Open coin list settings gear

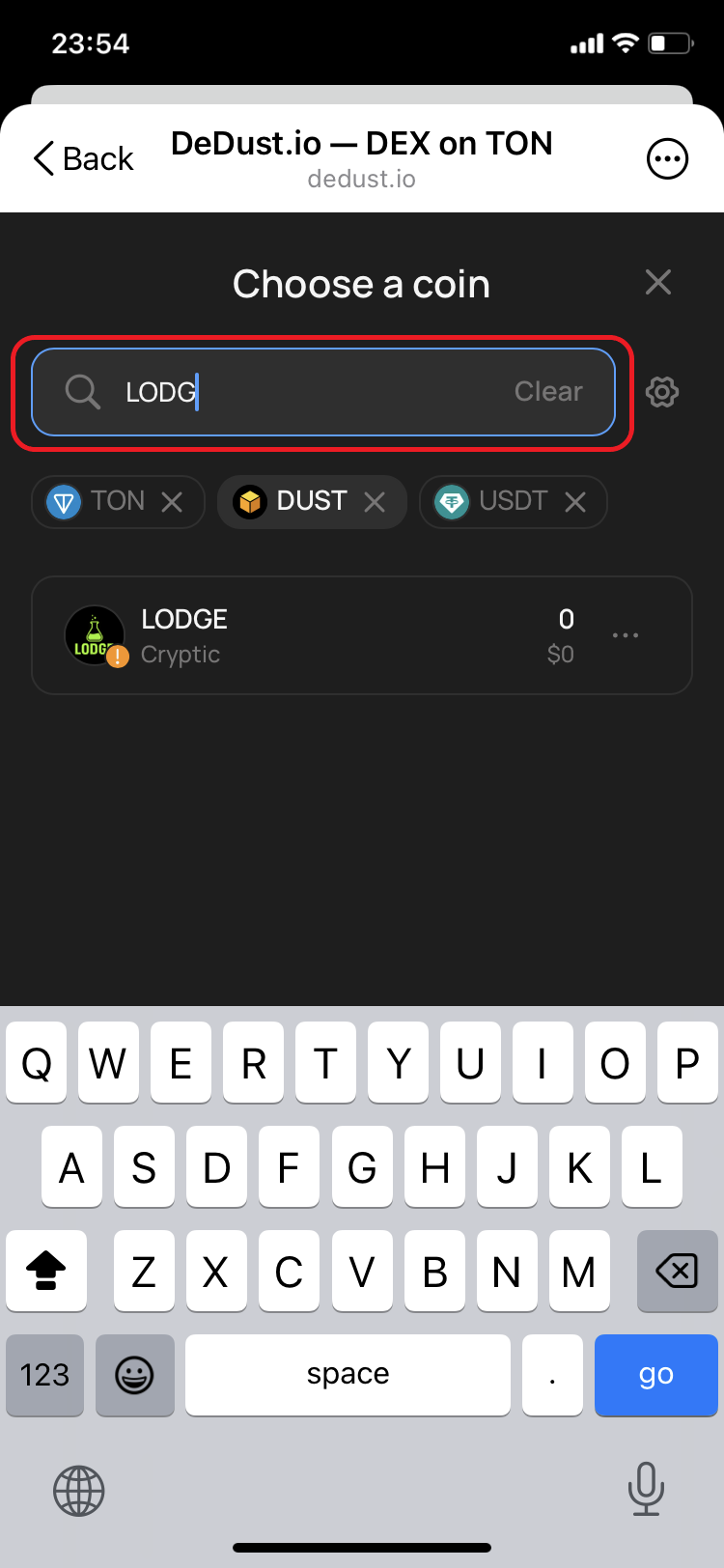tap(662, 392)
